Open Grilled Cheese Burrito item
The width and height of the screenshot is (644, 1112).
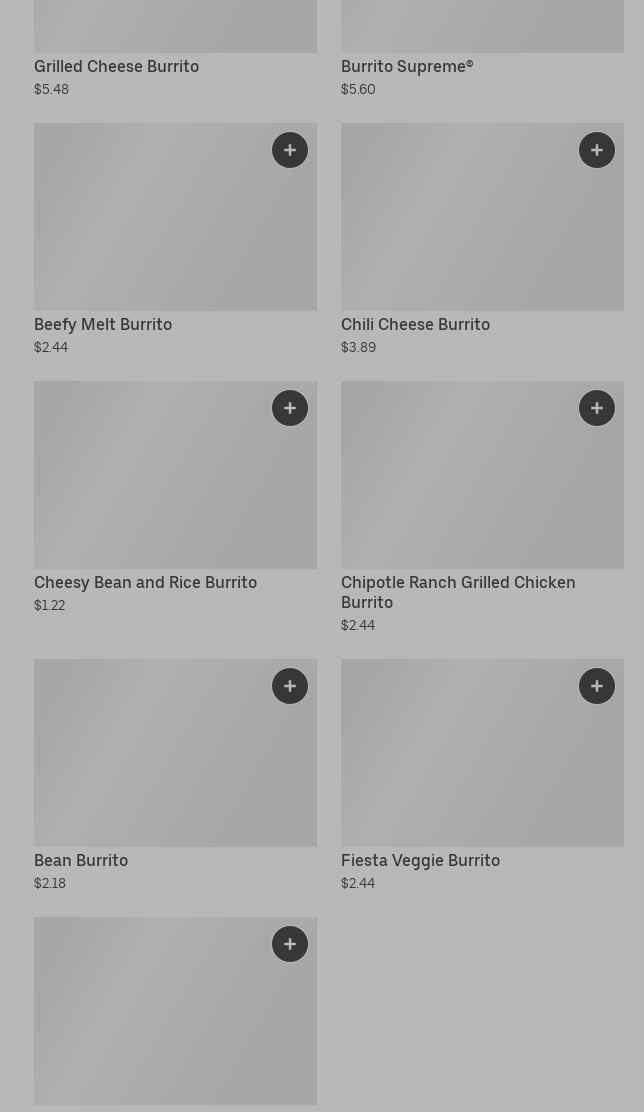click(116, 66)
